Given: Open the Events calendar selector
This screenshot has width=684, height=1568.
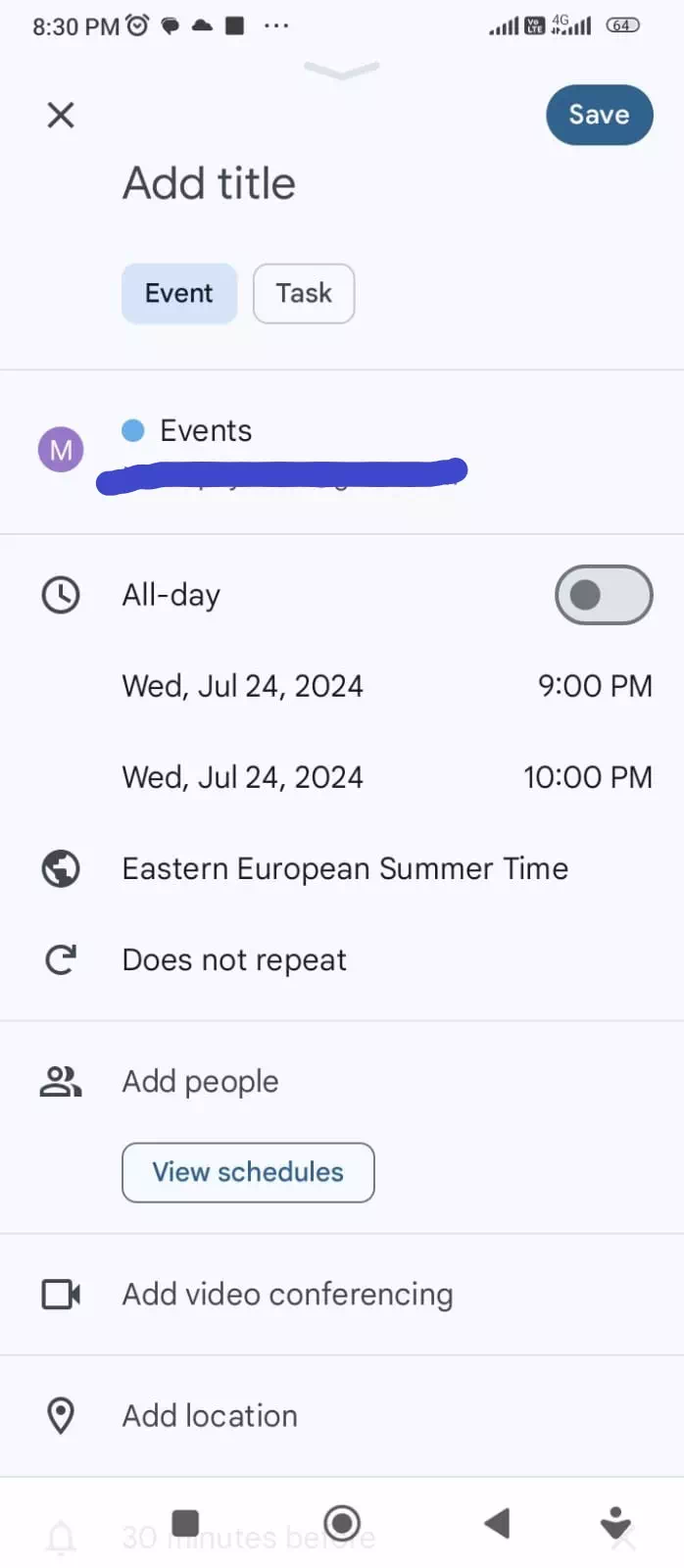Looking at the screenshot, I should pyautogui.click(x=342, y=452).
